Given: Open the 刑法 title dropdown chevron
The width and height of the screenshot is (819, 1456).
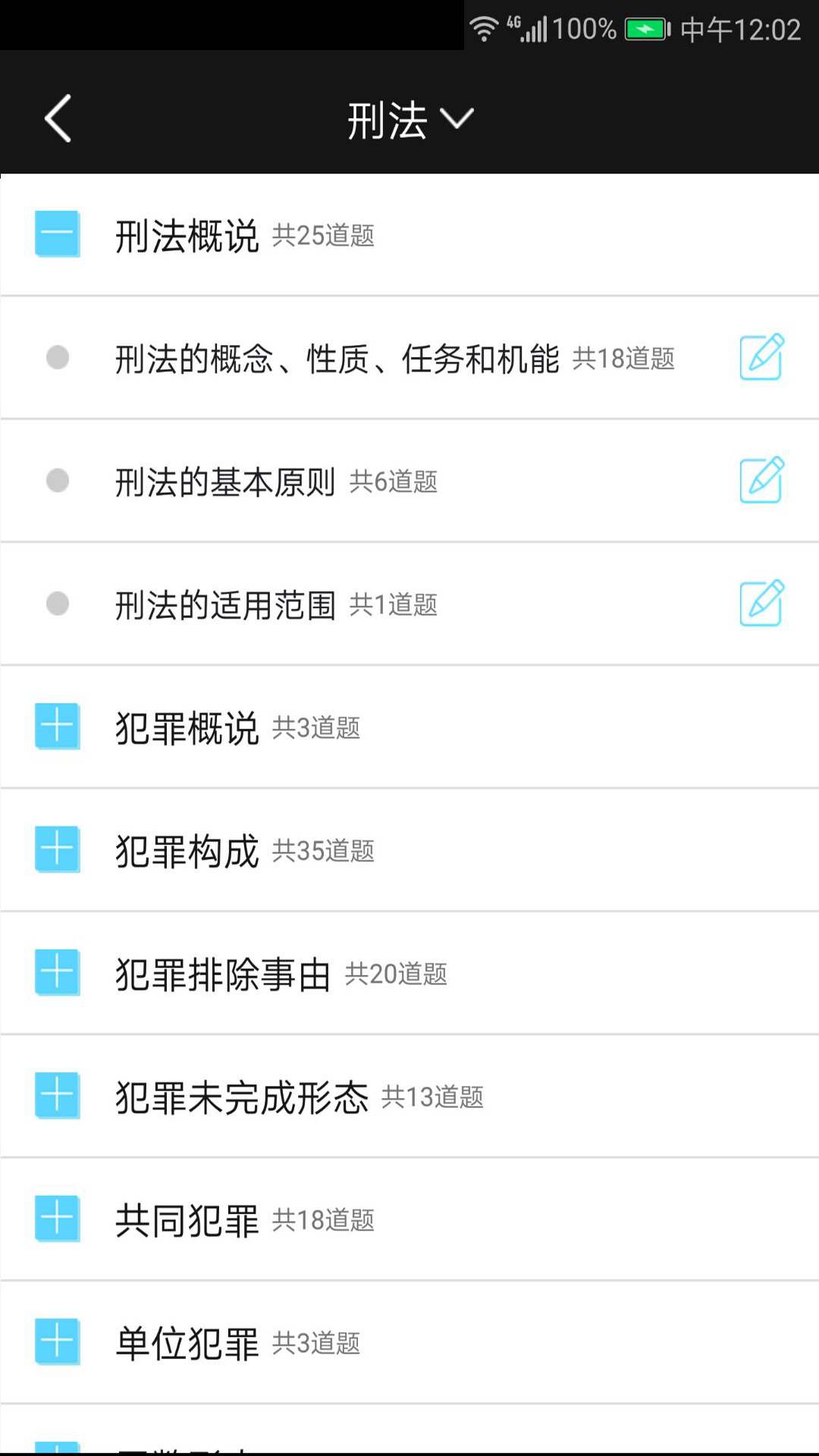Looking at the screenshot, I should pos(457,119).
